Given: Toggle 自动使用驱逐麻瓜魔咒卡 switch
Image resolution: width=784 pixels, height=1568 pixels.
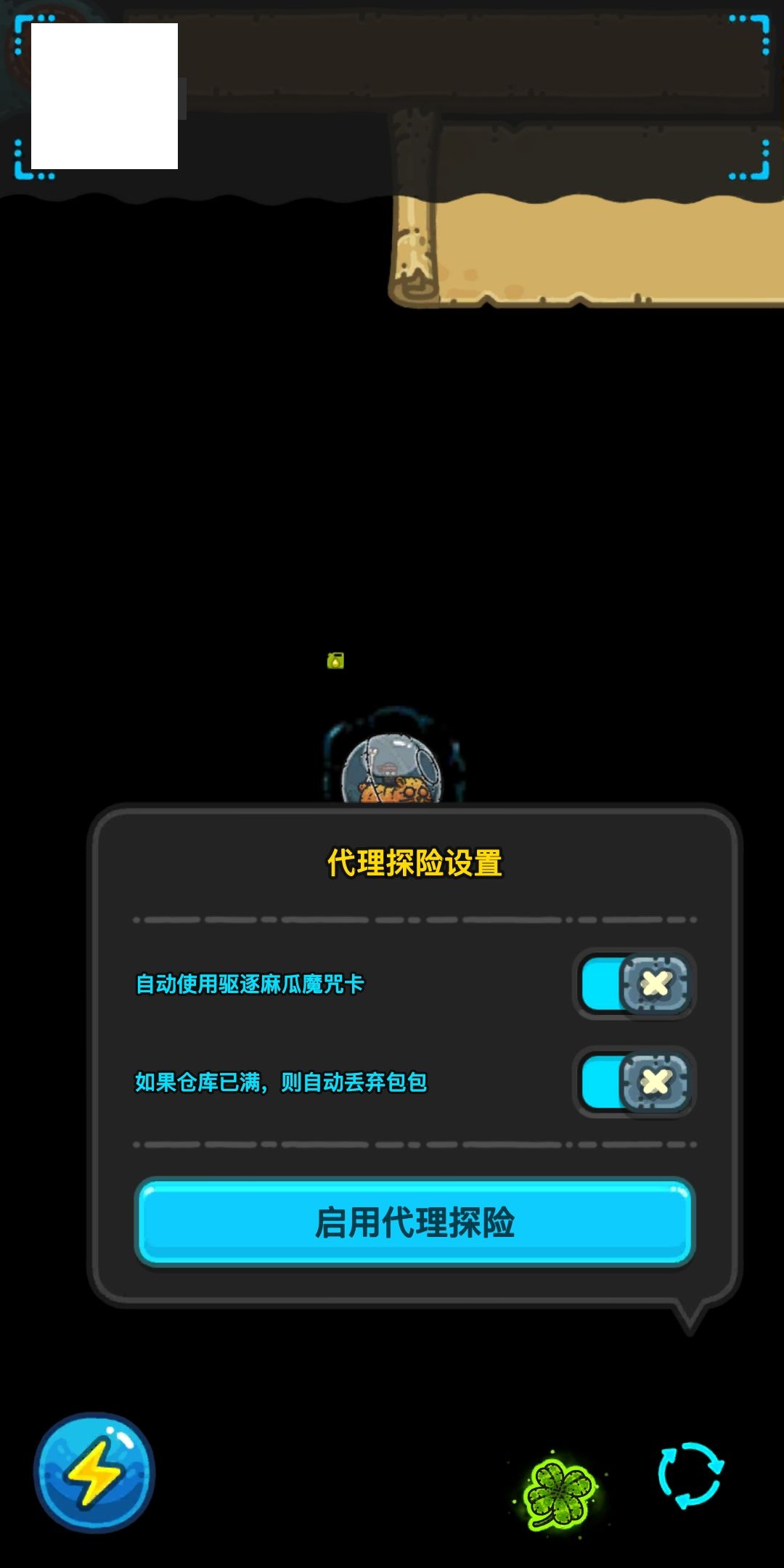Looking at the screenshot, I should [x=635, y=984].
